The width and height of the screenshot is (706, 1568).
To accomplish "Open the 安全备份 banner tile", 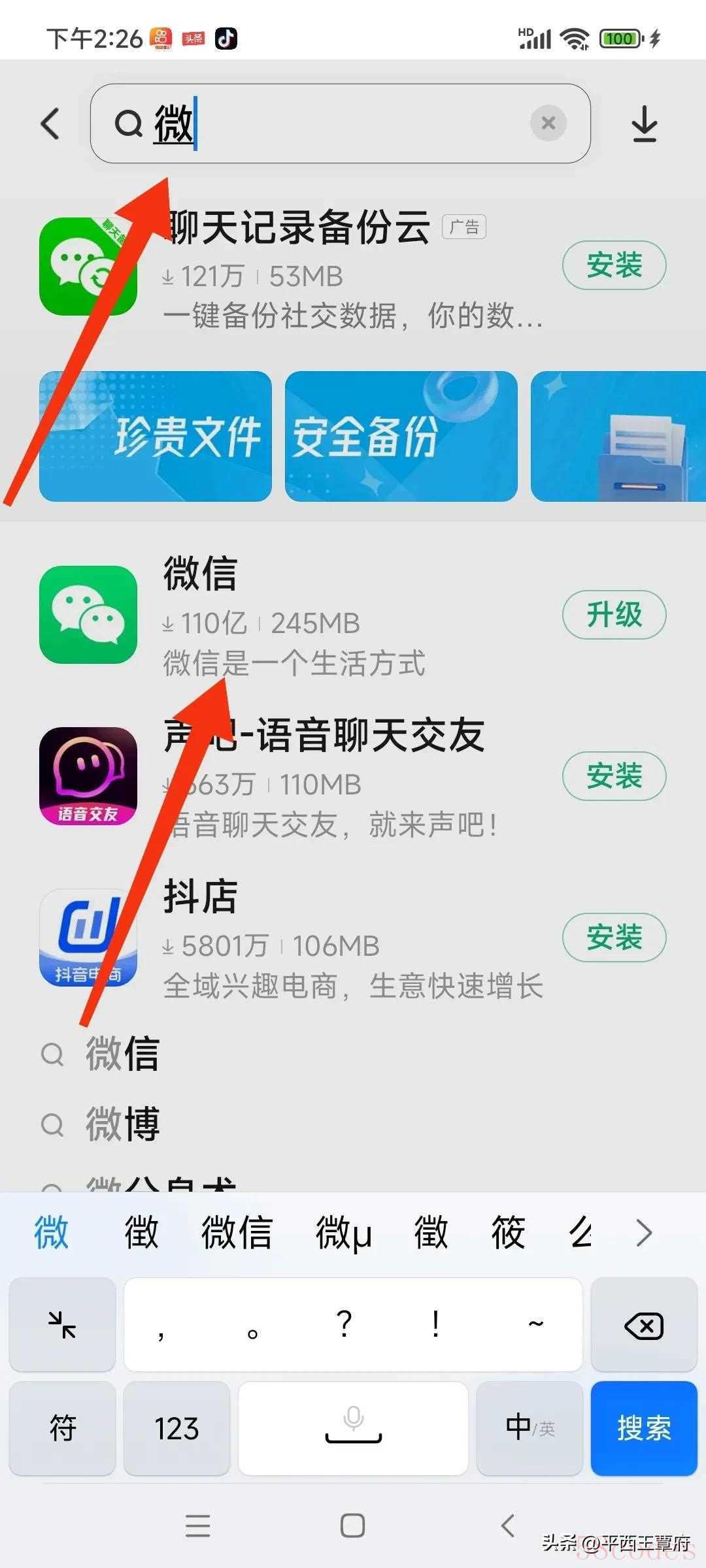I will click(401, 436).
